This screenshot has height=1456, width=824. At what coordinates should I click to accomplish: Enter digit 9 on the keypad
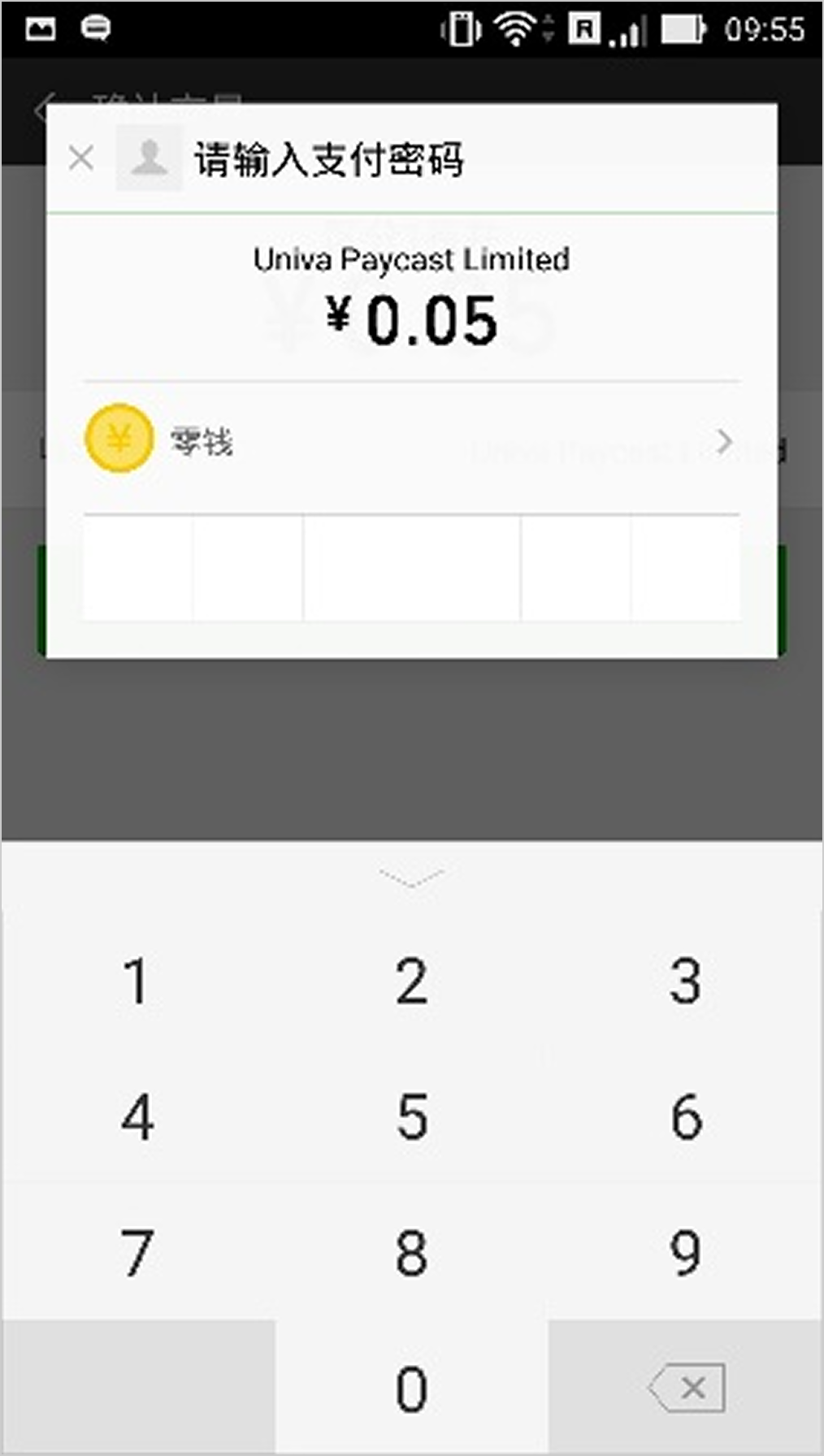686,1252
